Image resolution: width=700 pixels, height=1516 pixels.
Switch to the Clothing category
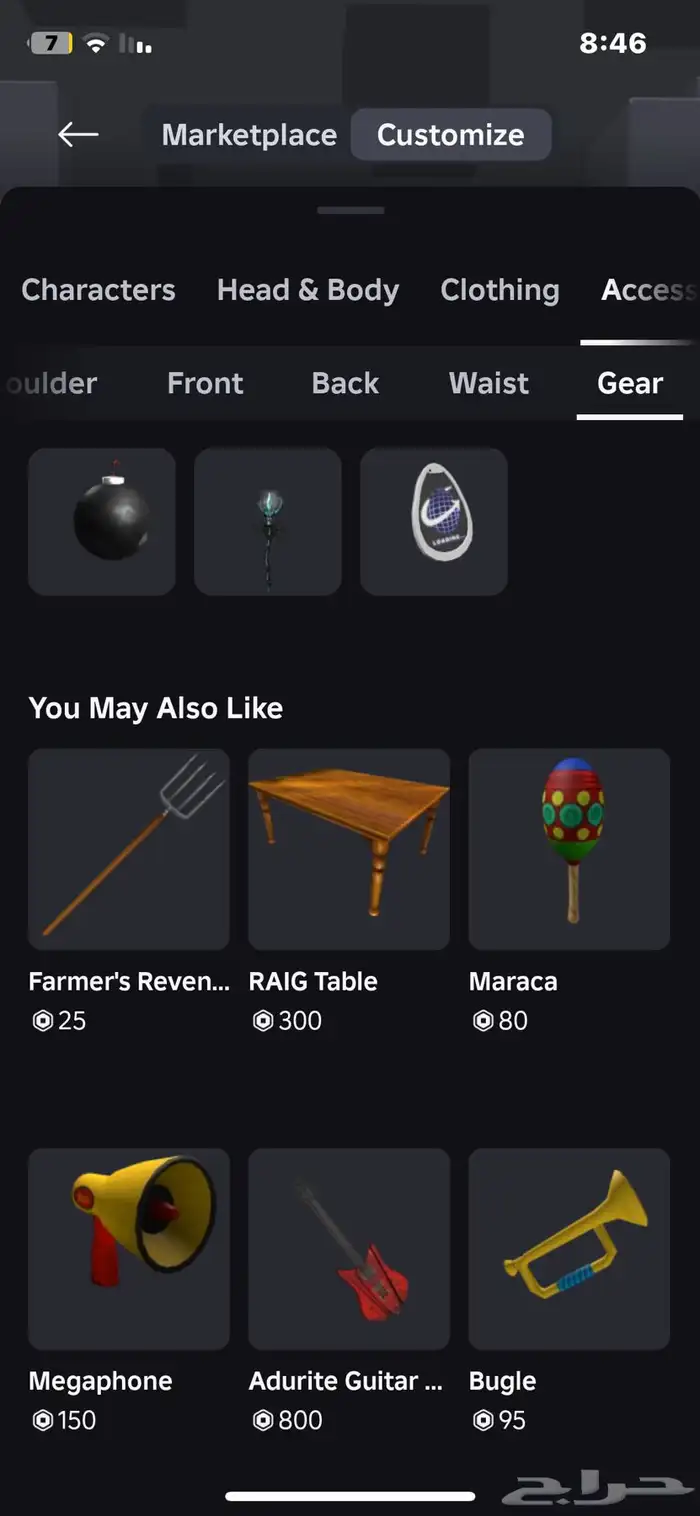500,290
